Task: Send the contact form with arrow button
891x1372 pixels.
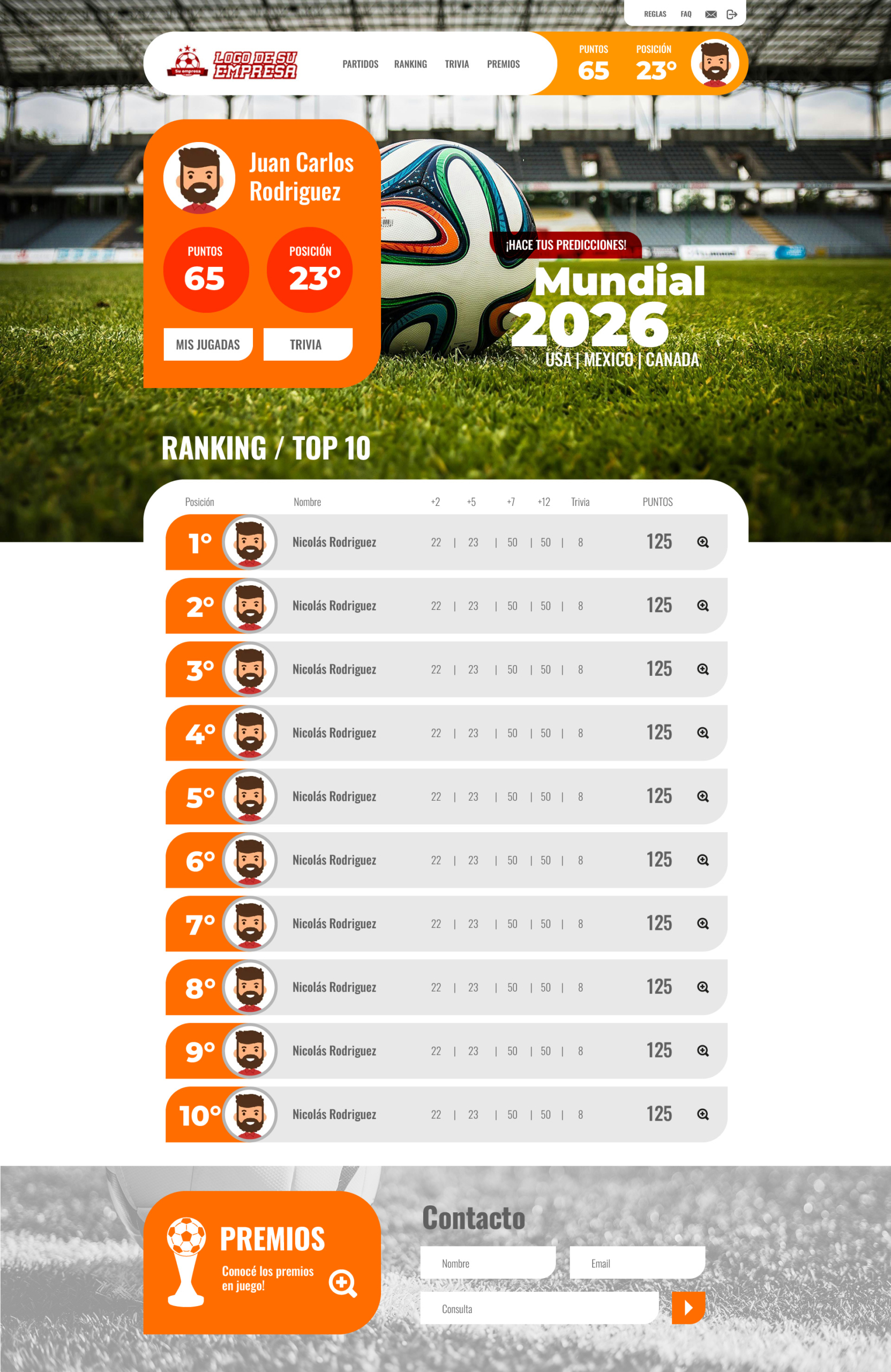Action: [x=688, y=1308]
